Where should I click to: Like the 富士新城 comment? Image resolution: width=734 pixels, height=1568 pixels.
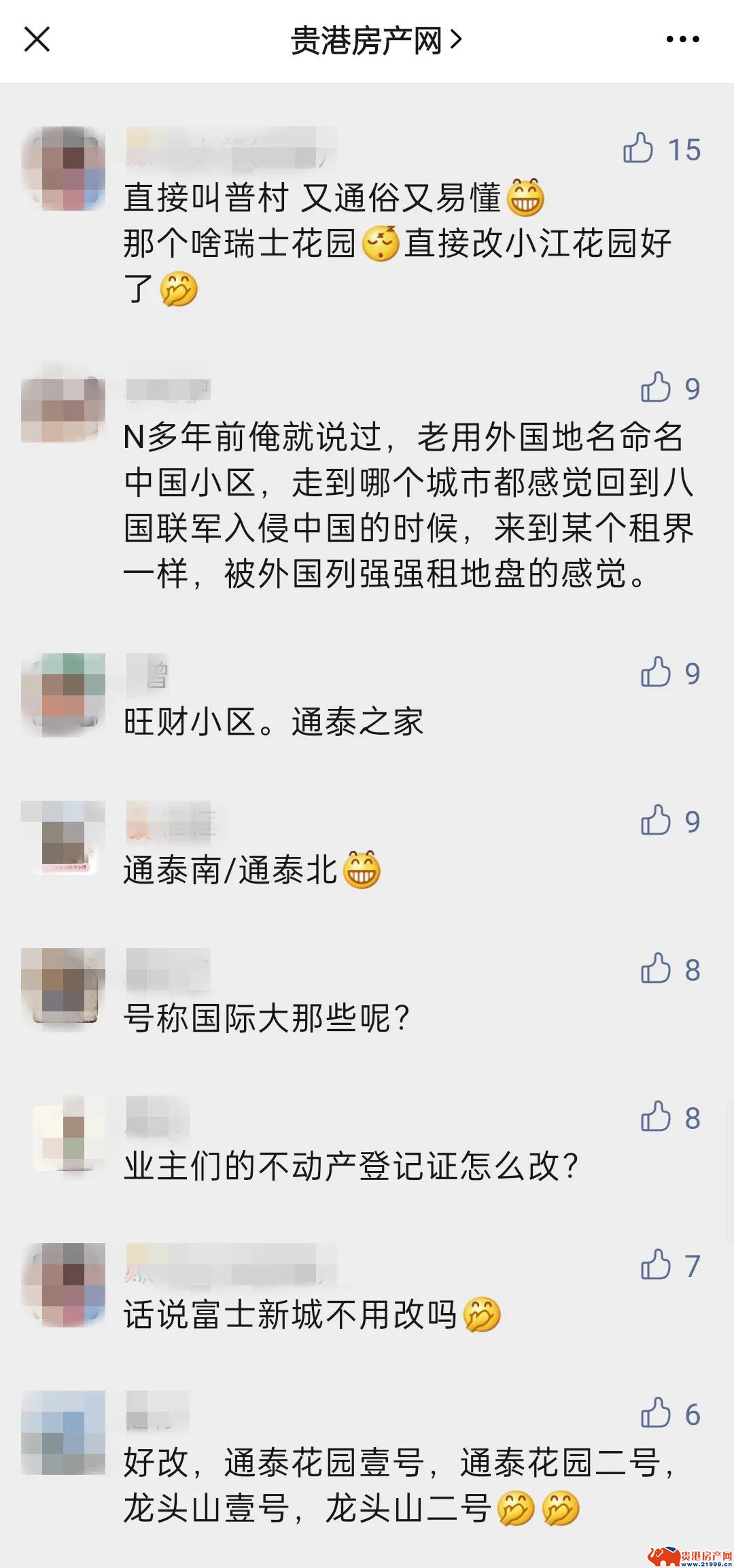tap(656, 1265)
